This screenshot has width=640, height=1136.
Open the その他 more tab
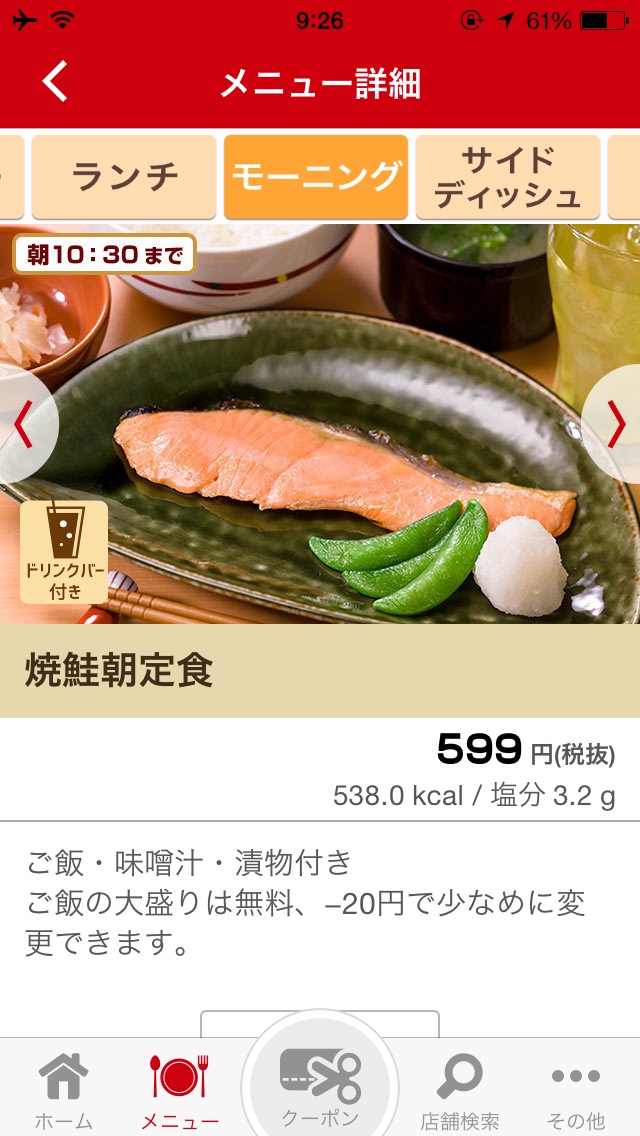(x=576, y=1090)
